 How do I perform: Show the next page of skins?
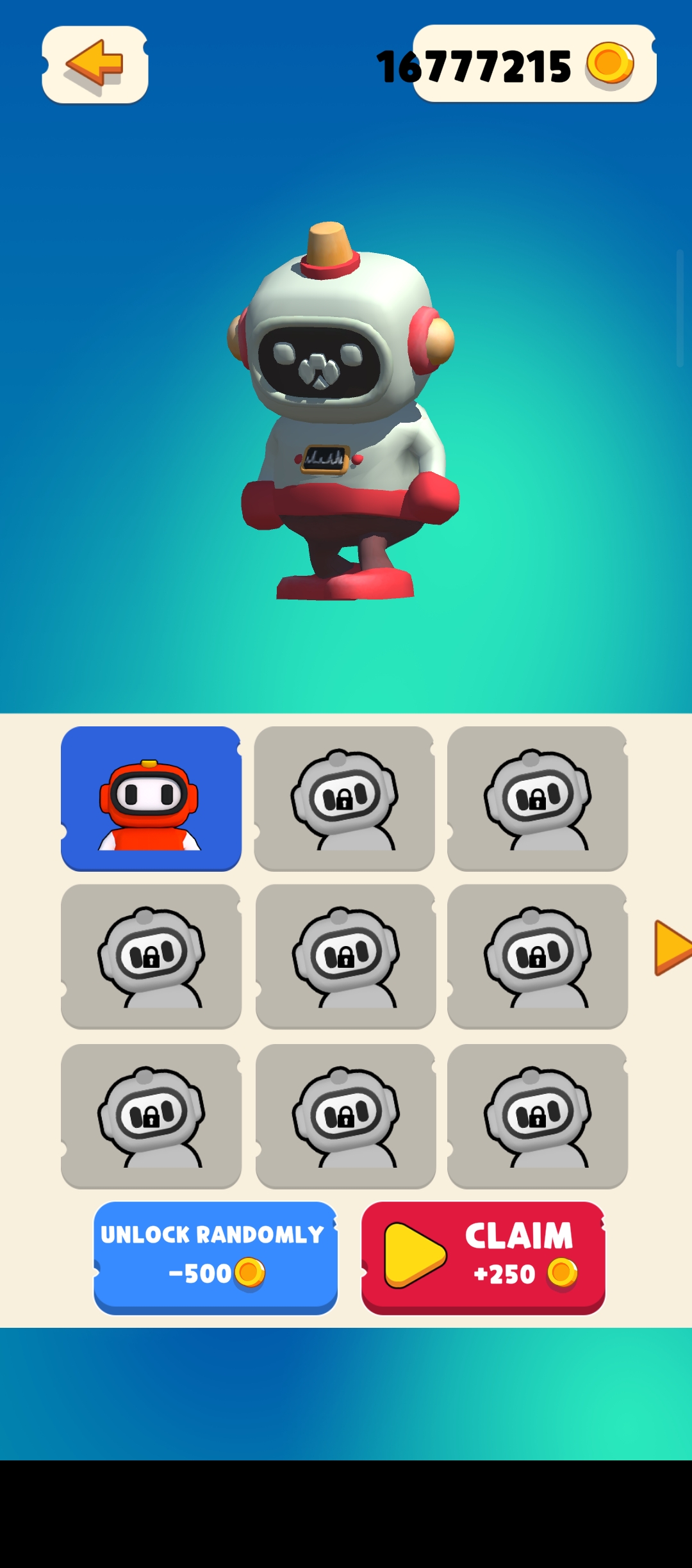point(671,948)
